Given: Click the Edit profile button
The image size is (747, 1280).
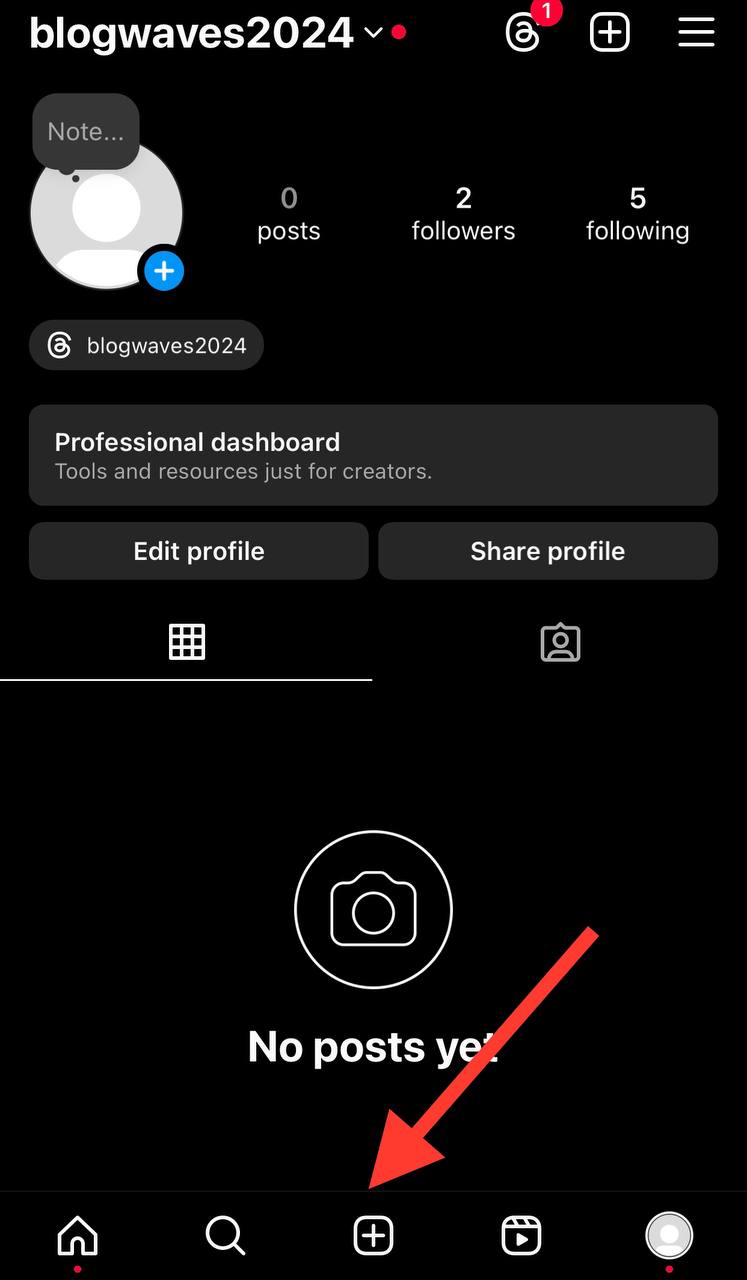Looking at the screenshot, I should [x=198, y=551].
